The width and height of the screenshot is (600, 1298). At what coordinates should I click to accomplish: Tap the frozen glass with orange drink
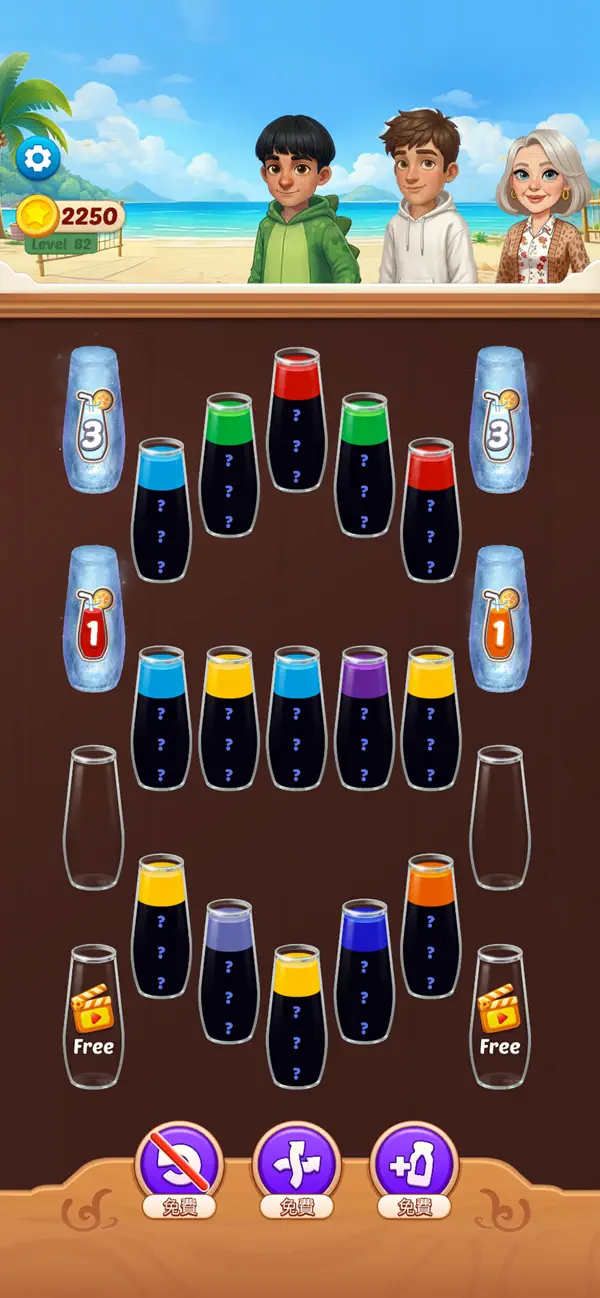click(x=499, y=619)
